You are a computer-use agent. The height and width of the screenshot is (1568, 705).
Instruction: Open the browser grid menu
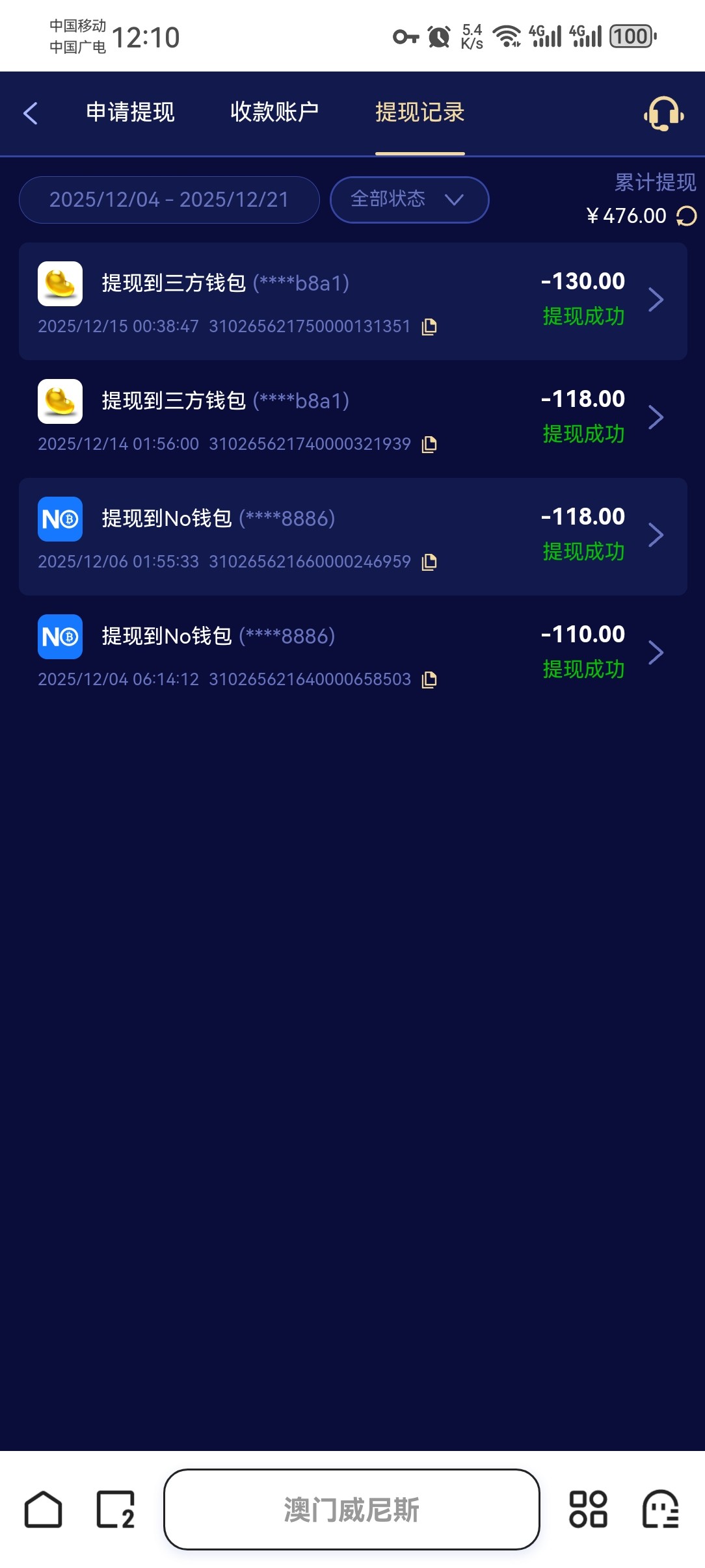click(588, 1509)
